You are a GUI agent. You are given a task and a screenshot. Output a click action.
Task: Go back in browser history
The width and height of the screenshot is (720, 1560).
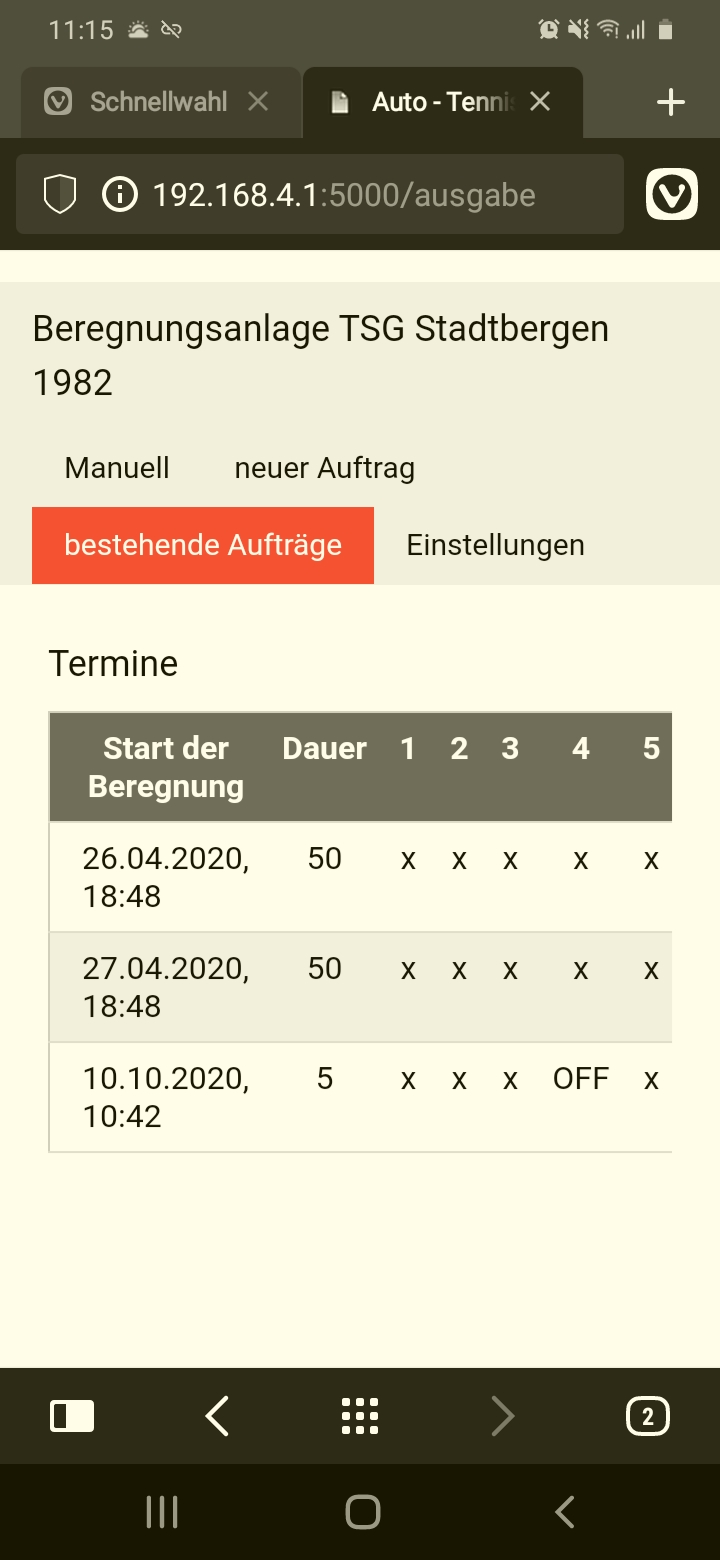tap(216, 1416)
